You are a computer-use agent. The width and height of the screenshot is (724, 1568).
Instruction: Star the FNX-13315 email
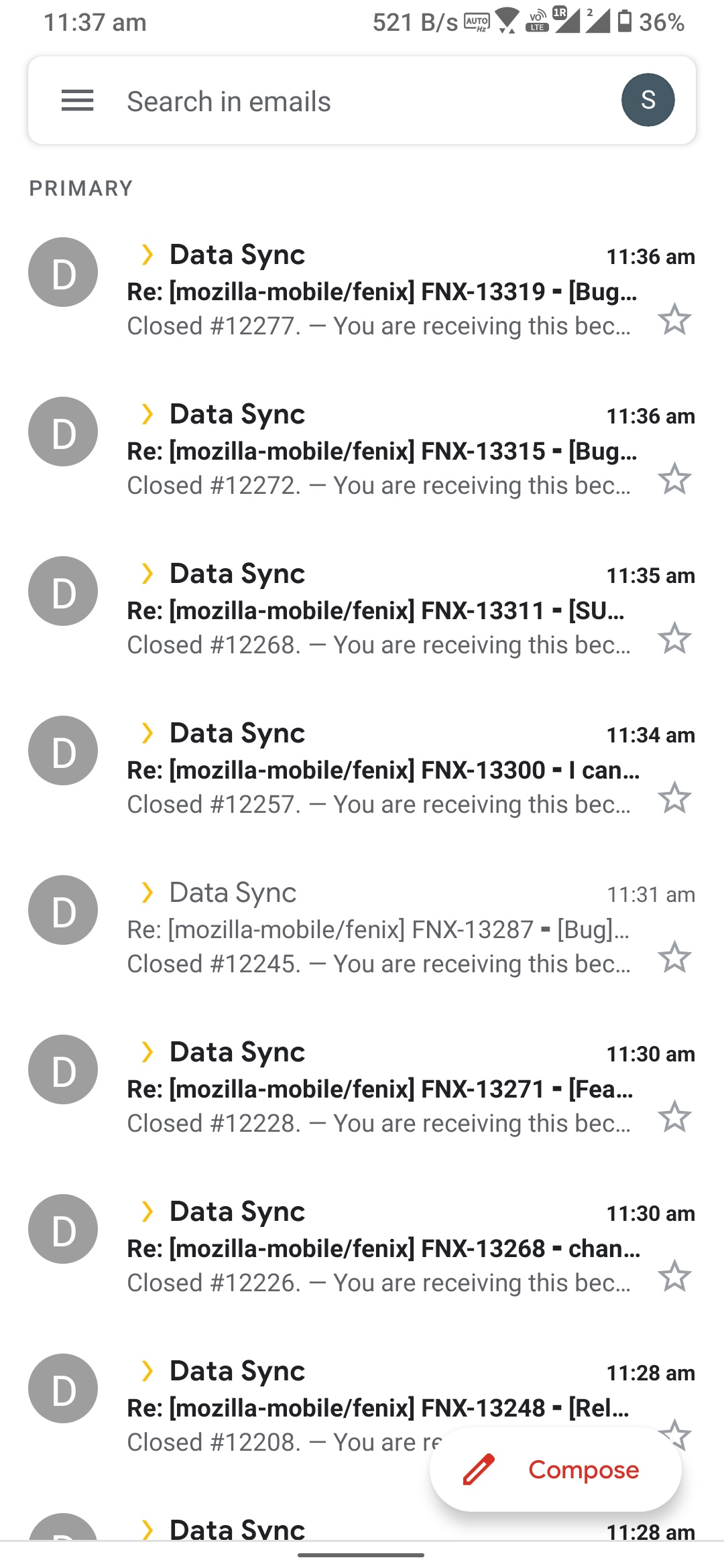674,479
